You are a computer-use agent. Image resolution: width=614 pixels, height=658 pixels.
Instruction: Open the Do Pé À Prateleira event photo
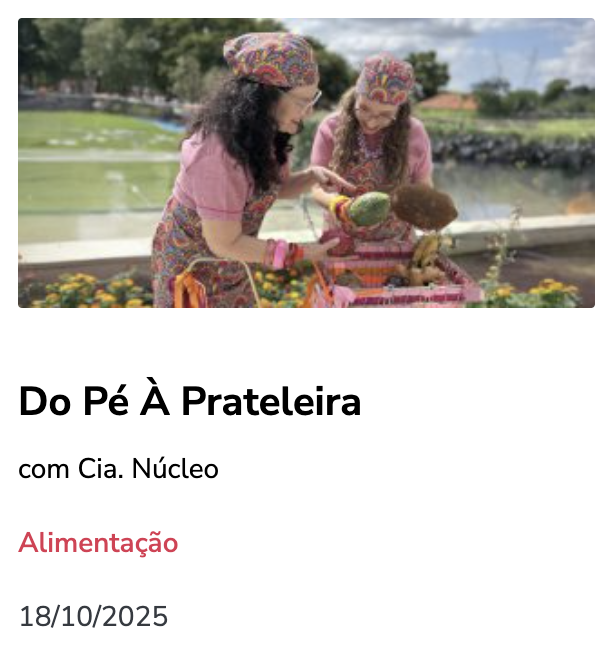coord(306,163)
